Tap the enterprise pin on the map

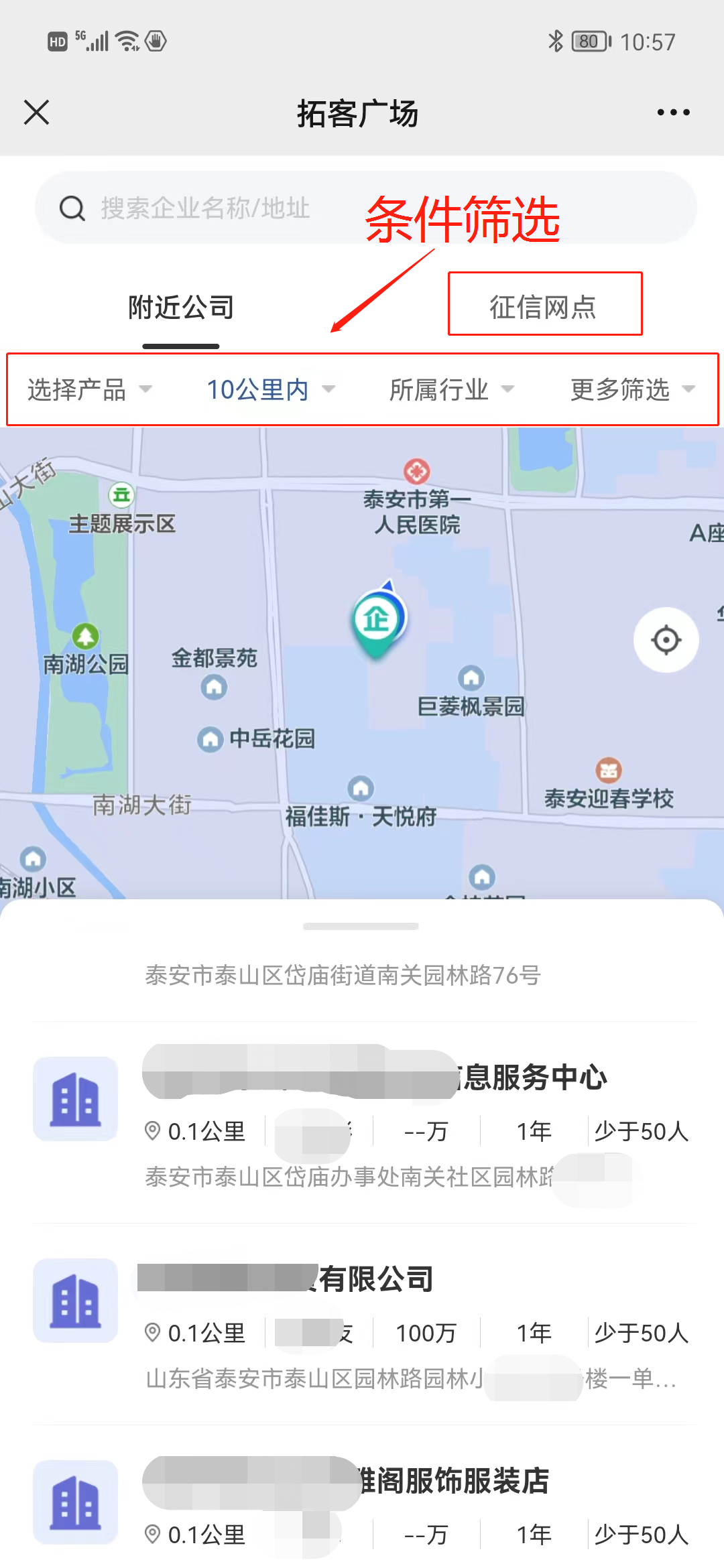(378, 621)
